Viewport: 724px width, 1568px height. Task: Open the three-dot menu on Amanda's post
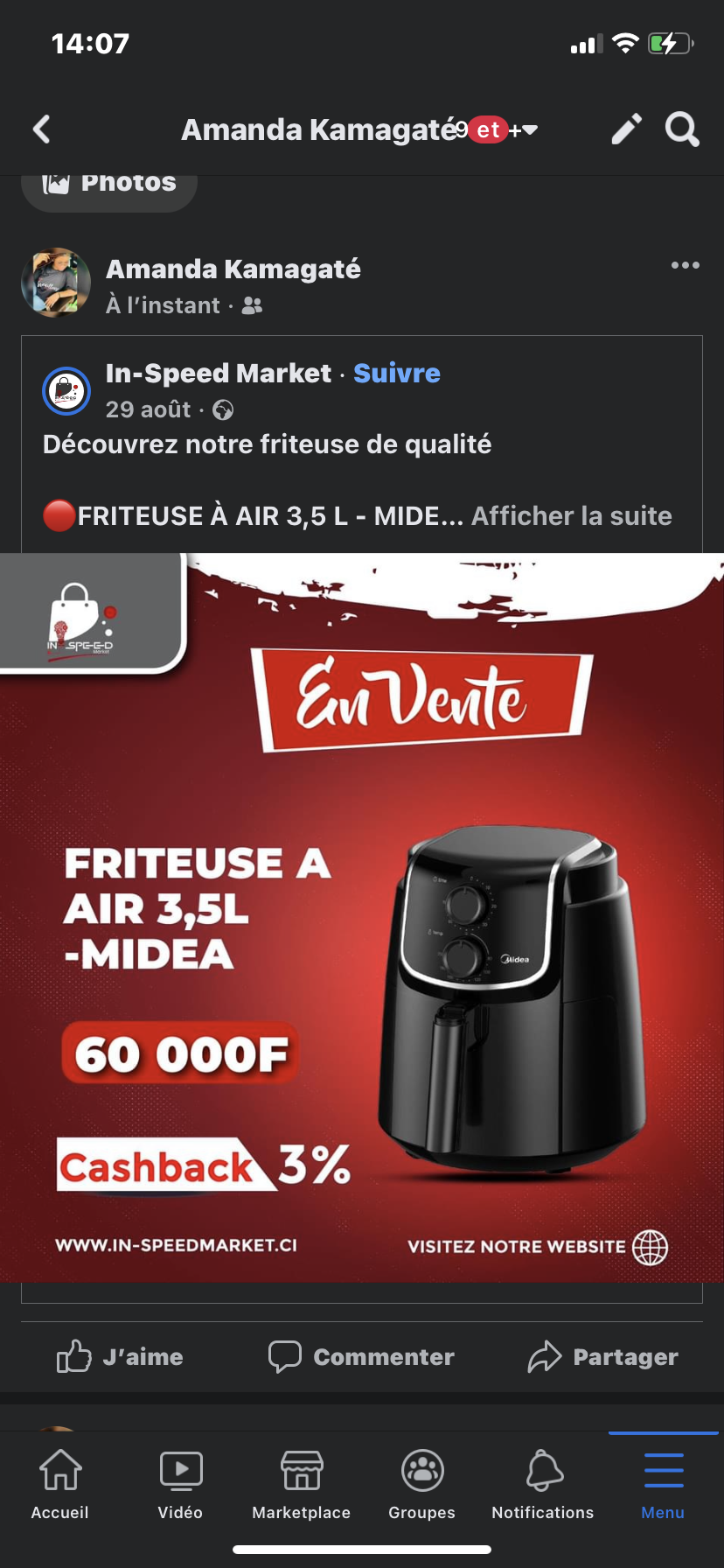point(685,265)
